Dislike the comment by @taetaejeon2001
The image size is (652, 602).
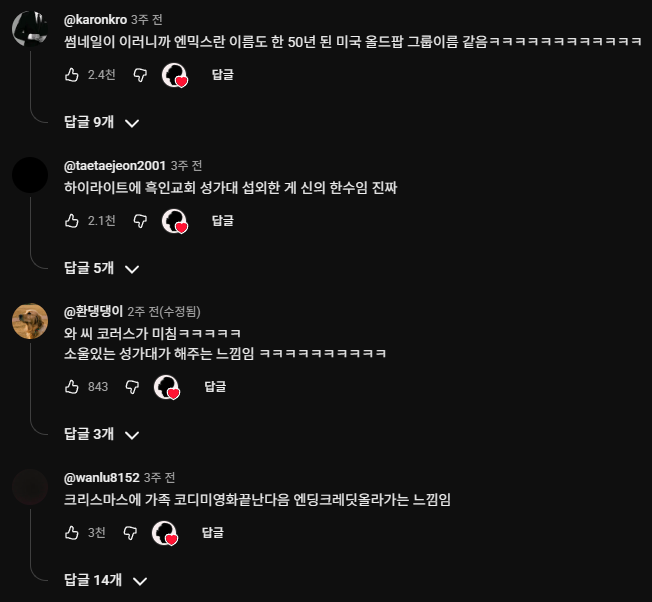[x=141, y=221]
